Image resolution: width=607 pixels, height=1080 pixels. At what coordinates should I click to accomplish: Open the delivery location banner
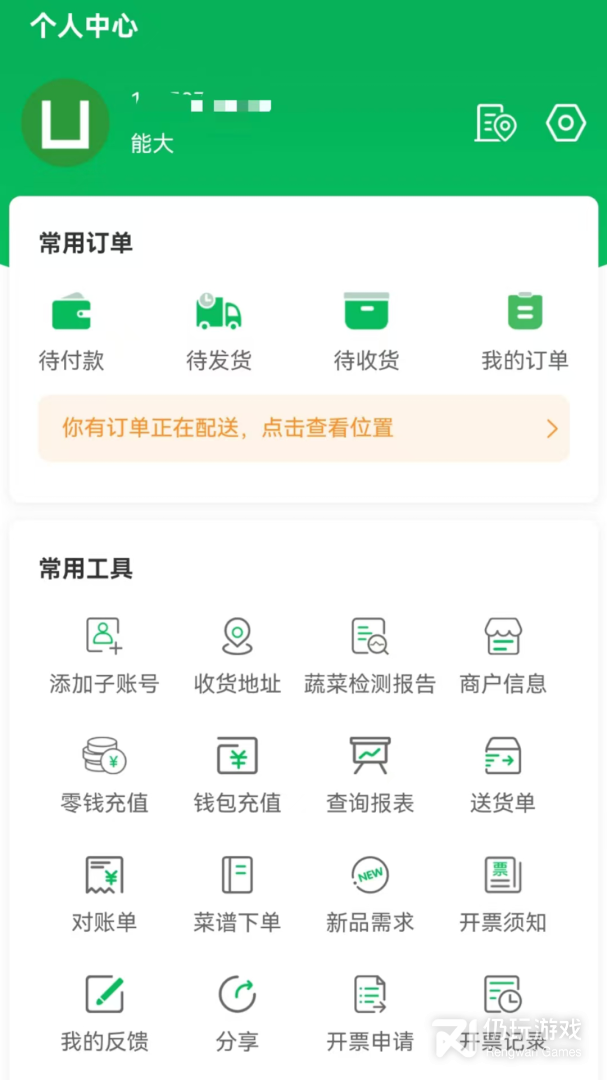pyautogui.click(x=303, y=429)
